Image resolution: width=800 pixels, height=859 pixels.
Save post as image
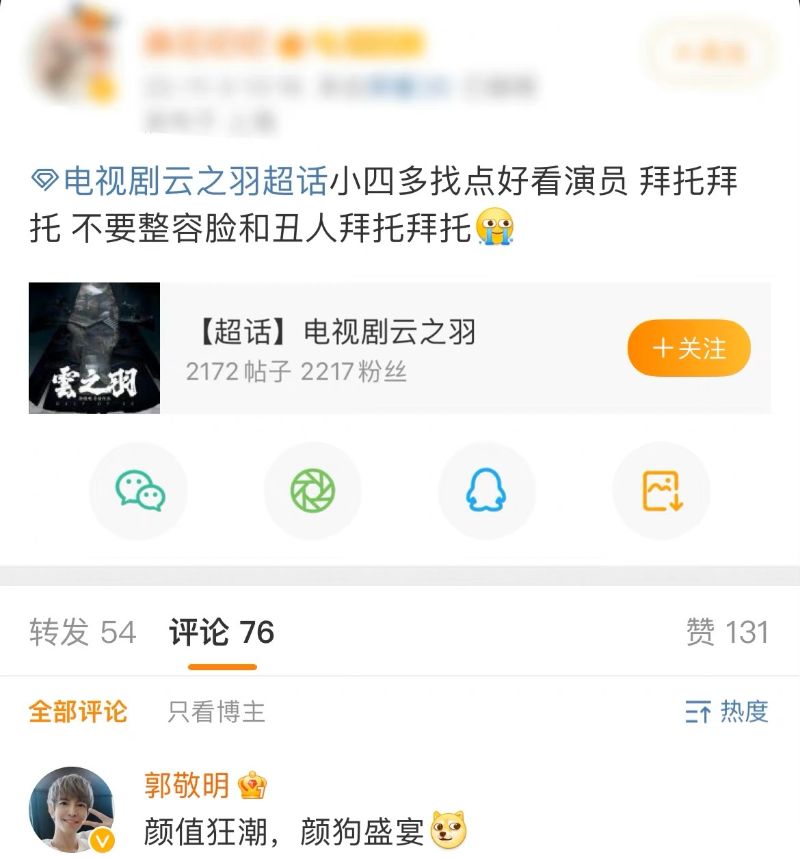[661, 491]
